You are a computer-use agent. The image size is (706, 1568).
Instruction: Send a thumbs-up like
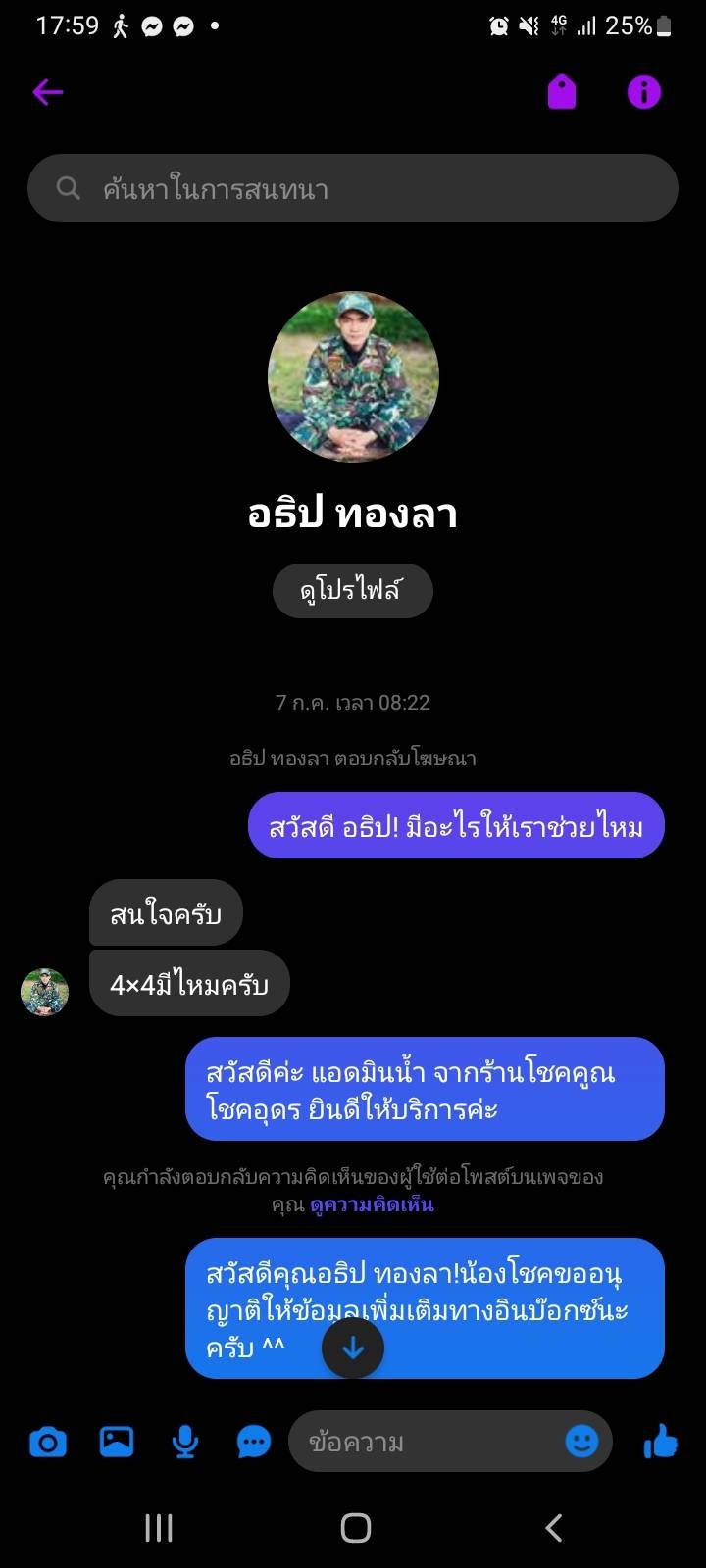pos(660,1442)
